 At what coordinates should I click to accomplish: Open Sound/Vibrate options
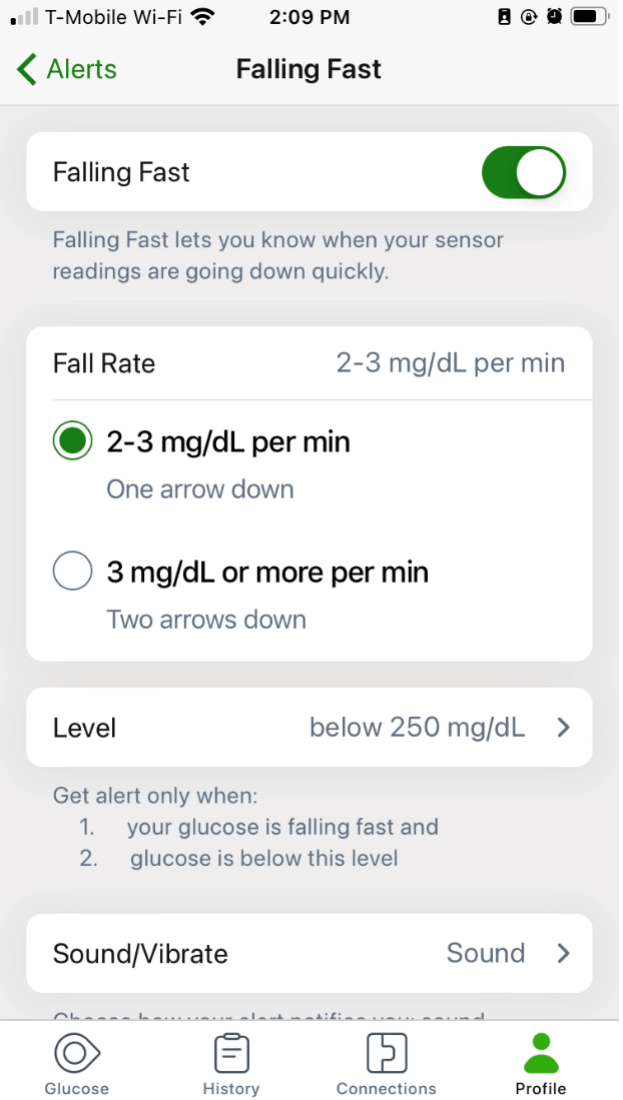(x=309, y=953)
